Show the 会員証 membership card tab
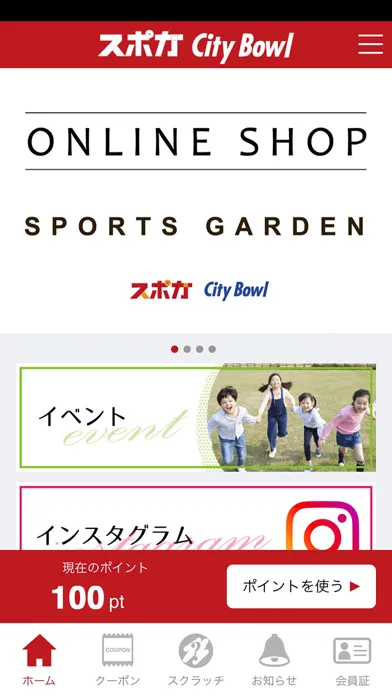Viewport: 392px width, 696px height. point(352,660)
